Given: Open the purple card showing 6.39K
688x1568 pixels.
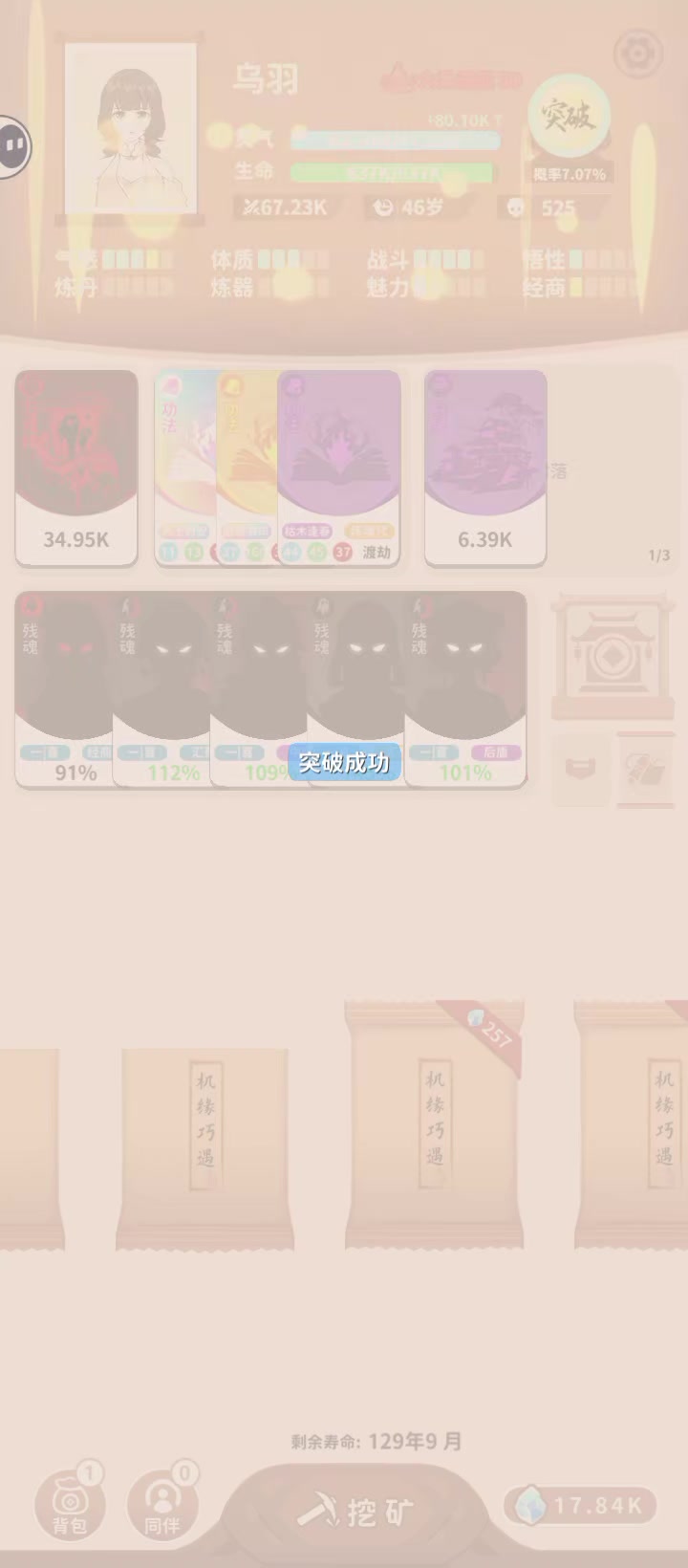Looking at the screenshot, I should [x=485, y=468].
